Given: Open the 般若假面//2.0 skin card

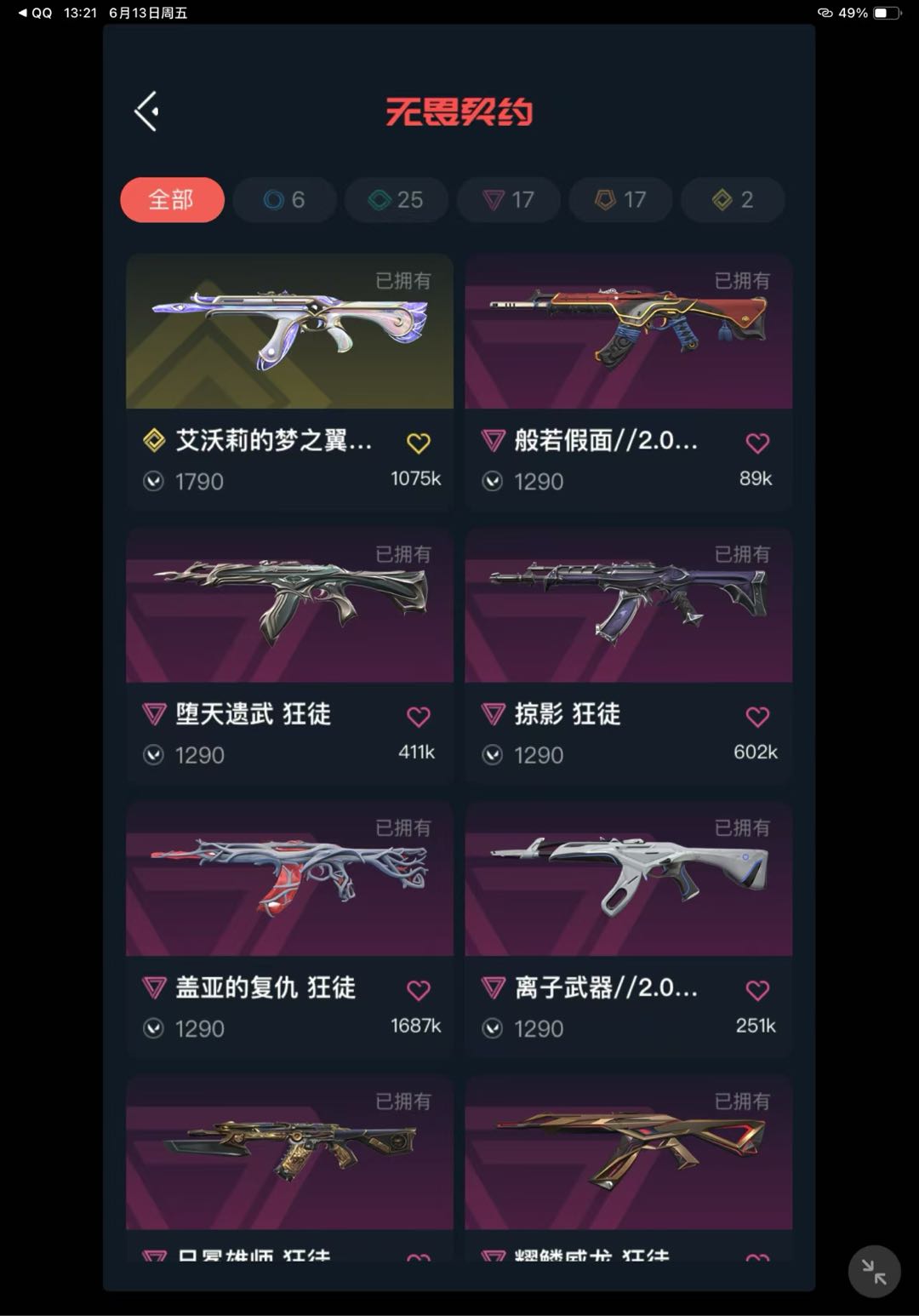Looking at the screenshot, I should point(628,332).
